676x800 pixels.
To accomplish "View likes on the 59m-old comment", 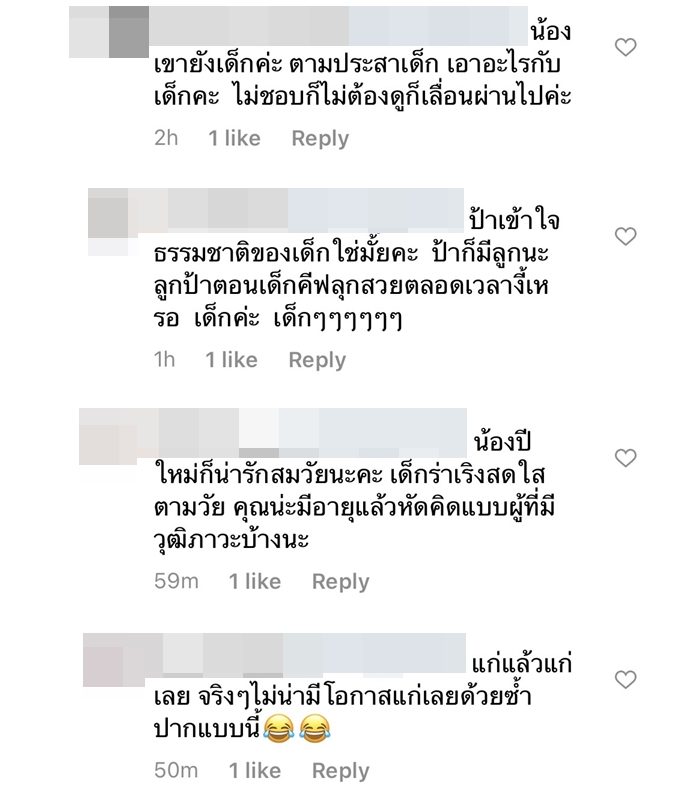I will [254, 582].
